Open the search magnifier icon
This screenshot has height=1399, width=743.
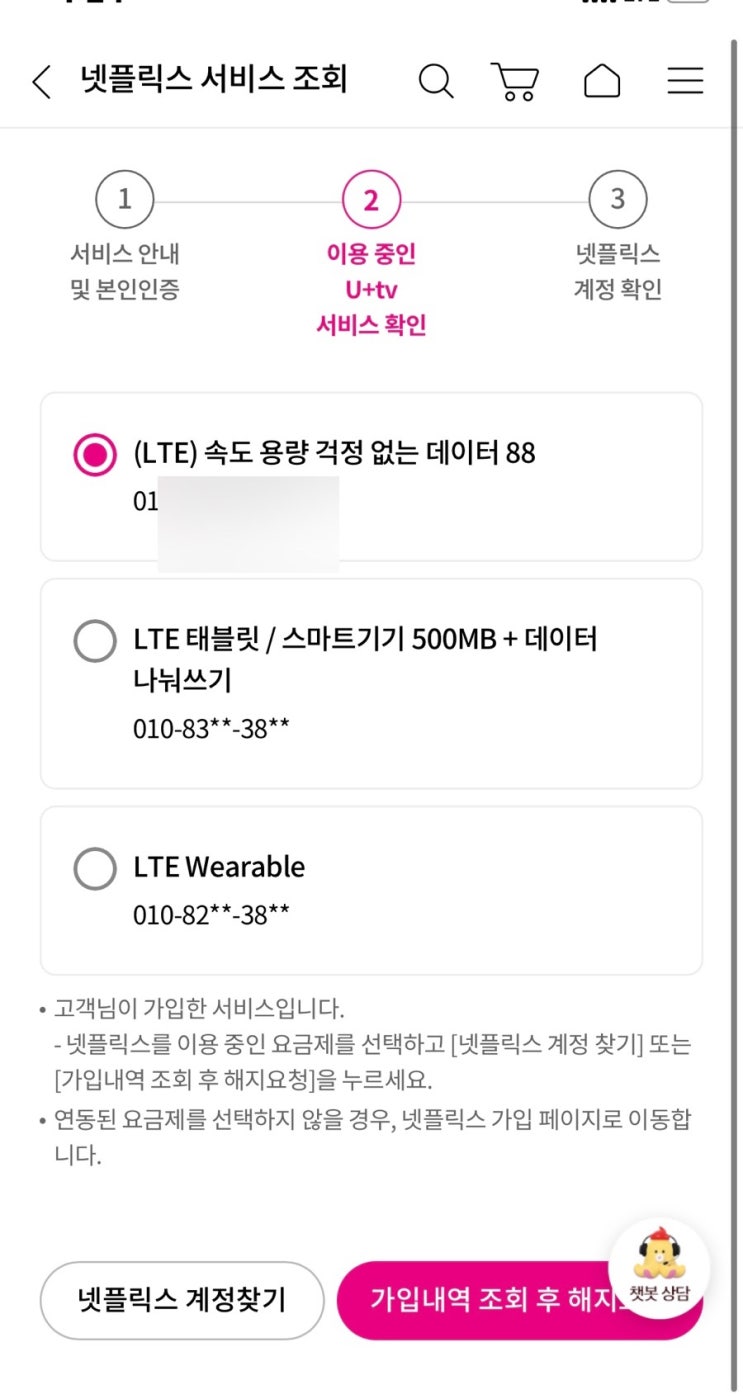point(436,81)
